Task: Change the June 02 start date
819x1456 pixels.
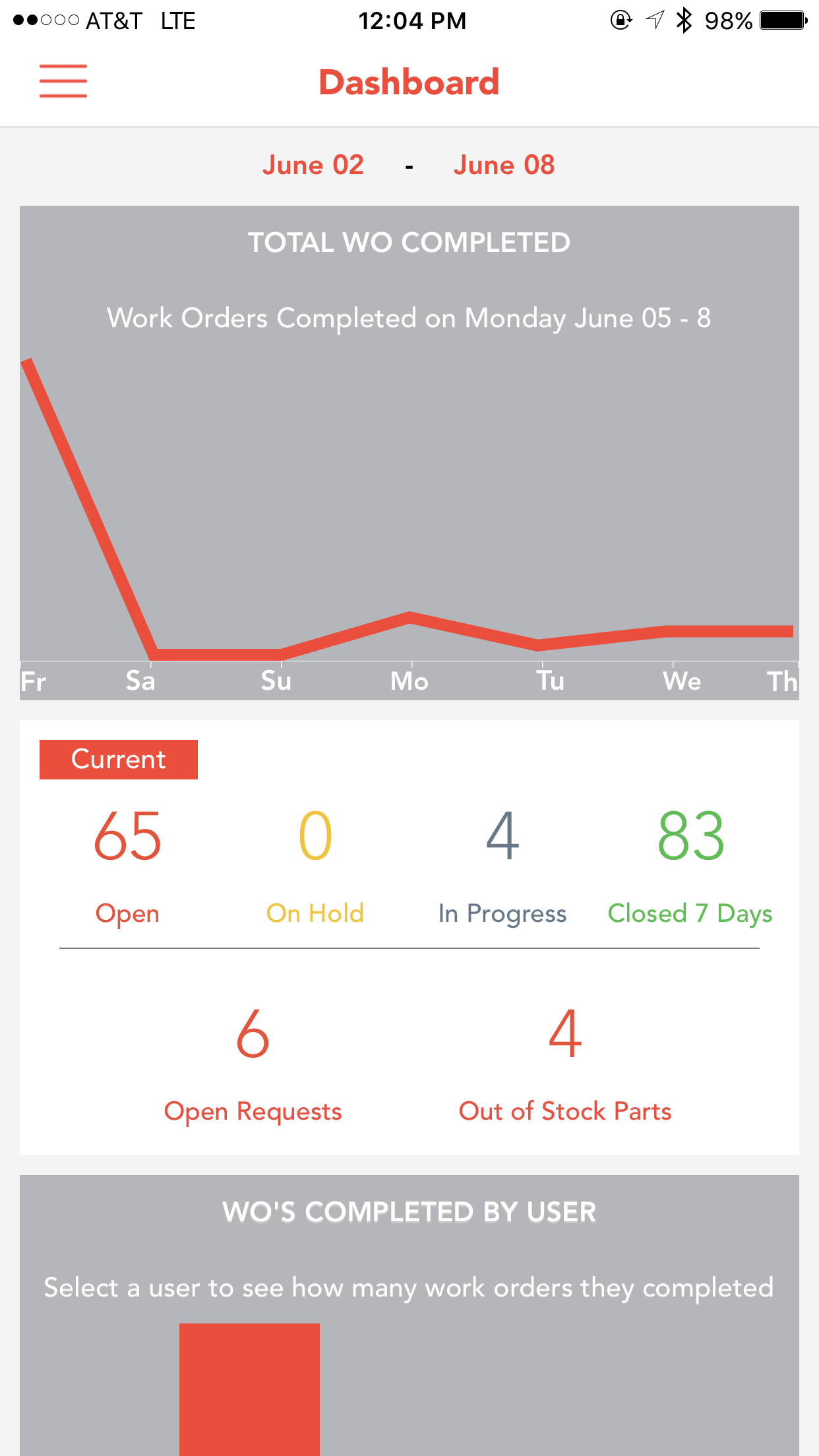Action: [313, 165]
